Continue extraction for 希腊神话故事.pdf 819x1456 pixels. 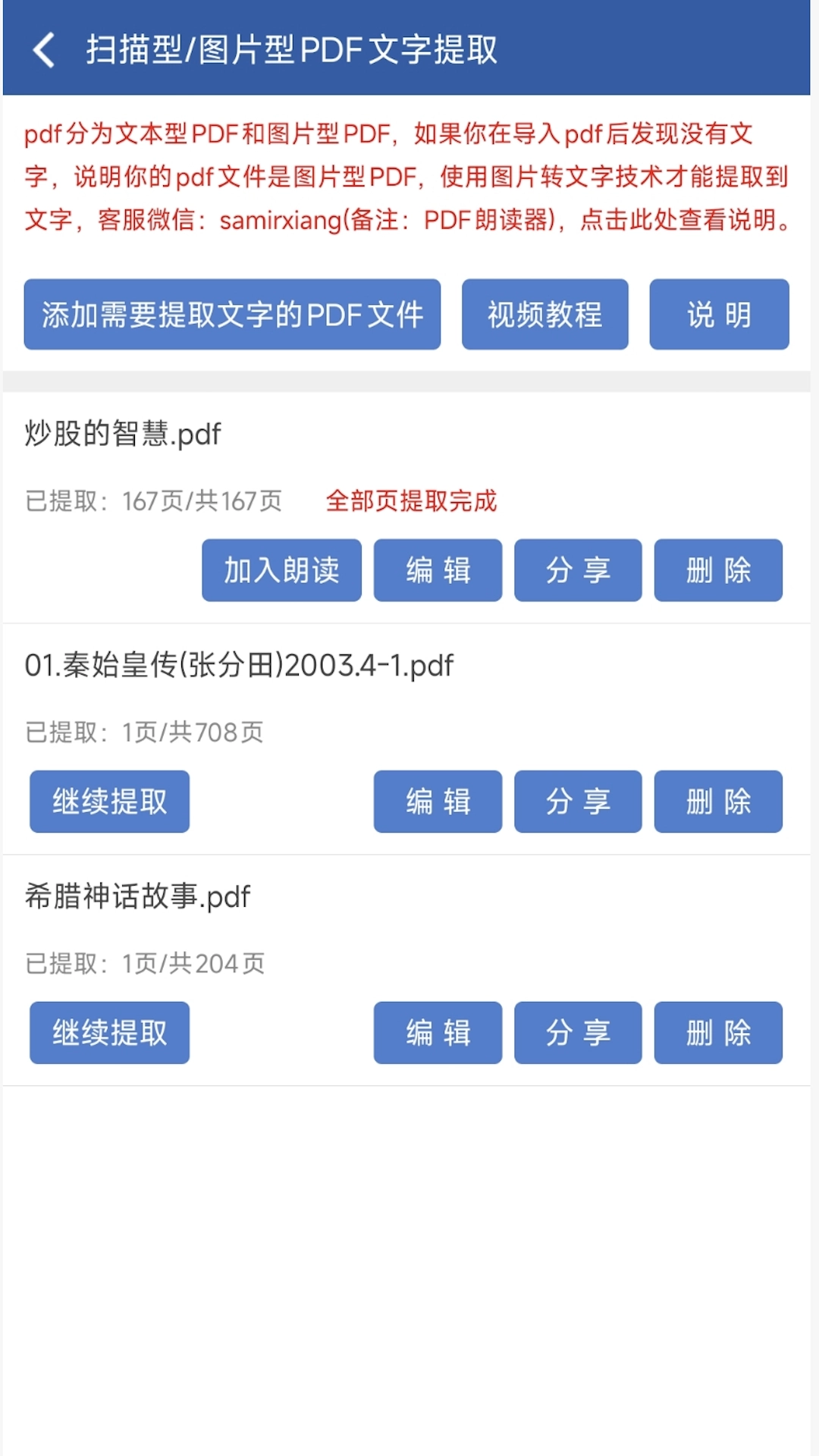pos(108,1033)
